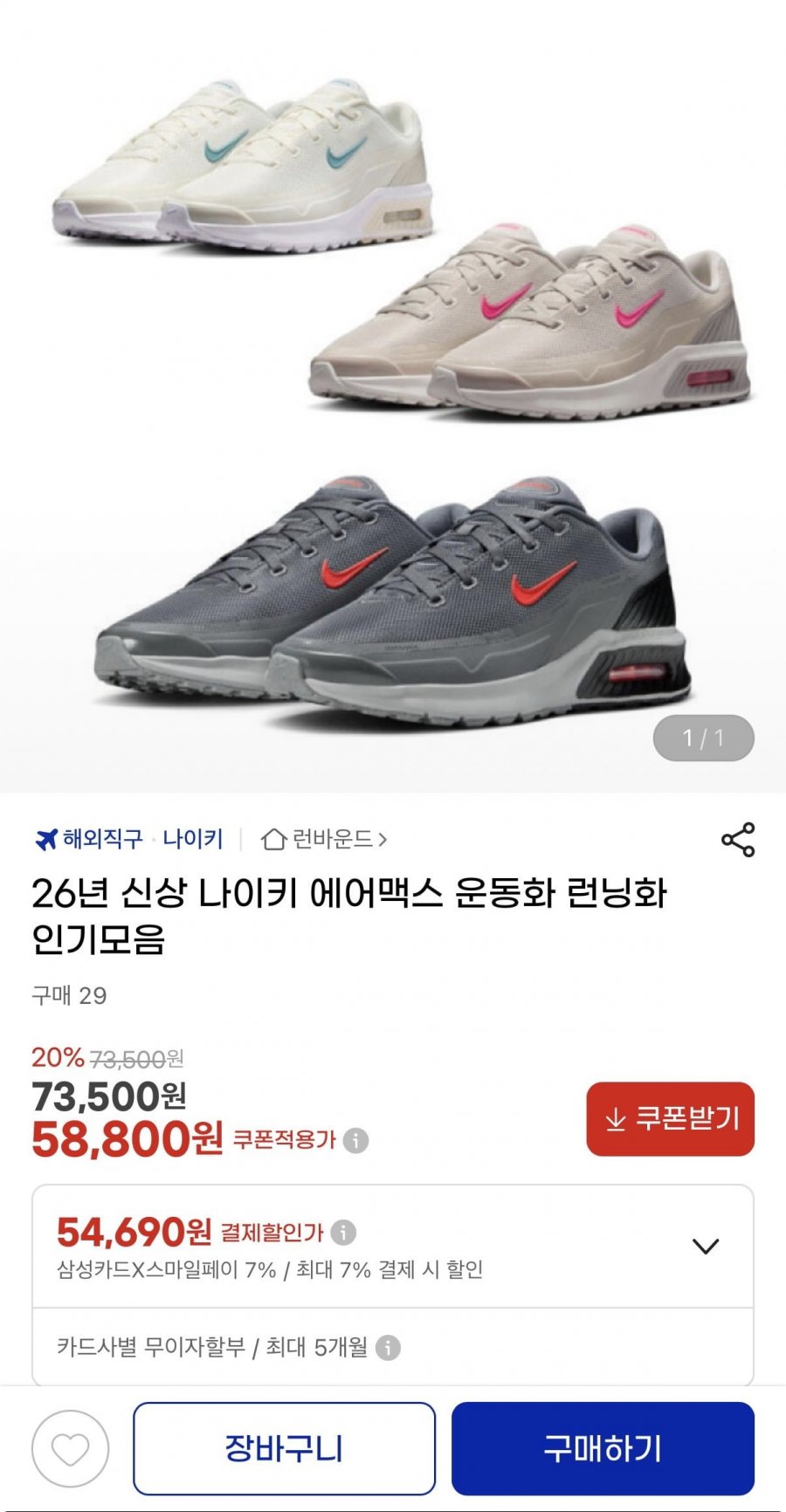Show info for 쿠폰적용가
Viewport: 786px width, 1512px height.
pyautogui.click(x=355, y=1140)
